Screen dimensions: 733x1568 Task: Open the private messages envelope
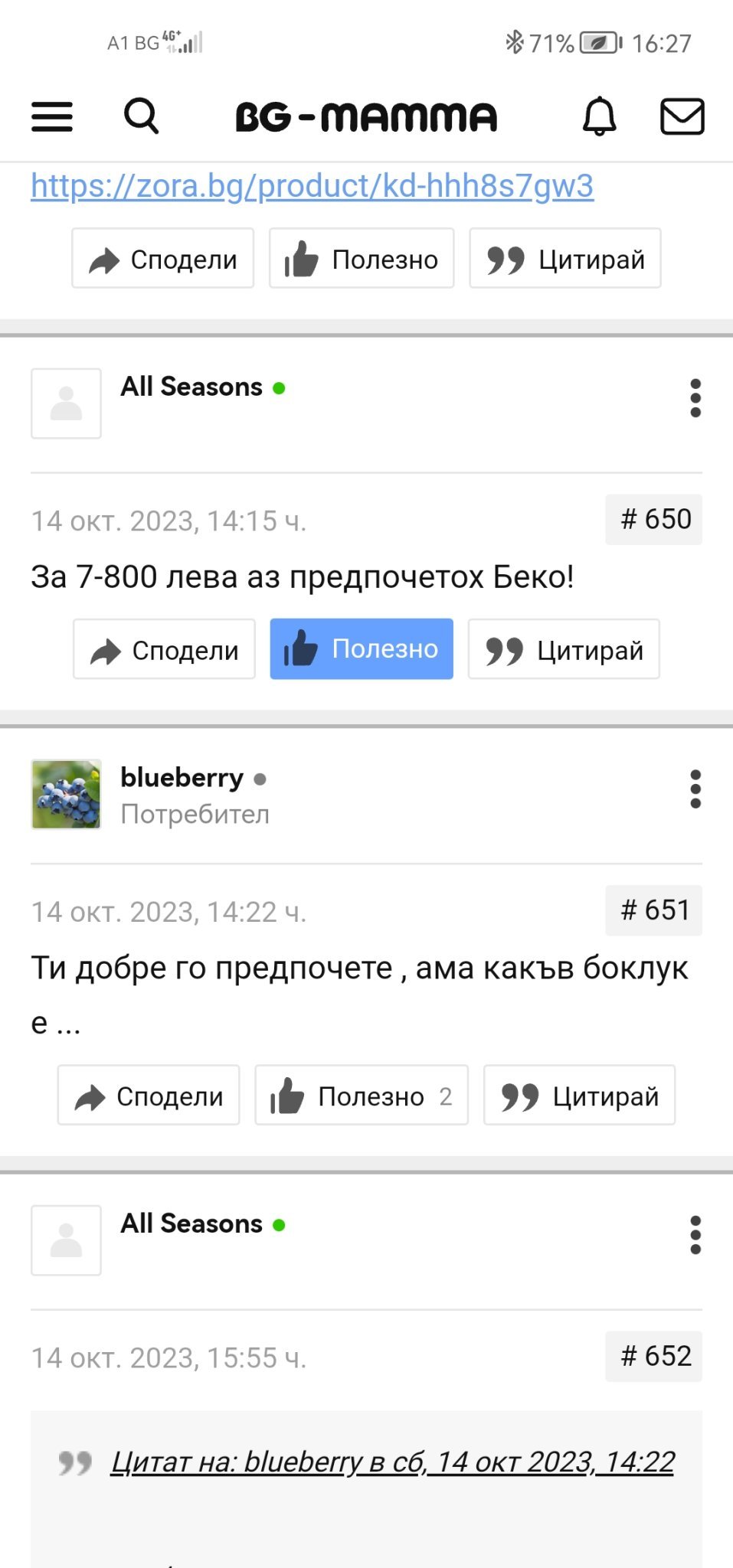pyautogui.click(x=682, y=117)
